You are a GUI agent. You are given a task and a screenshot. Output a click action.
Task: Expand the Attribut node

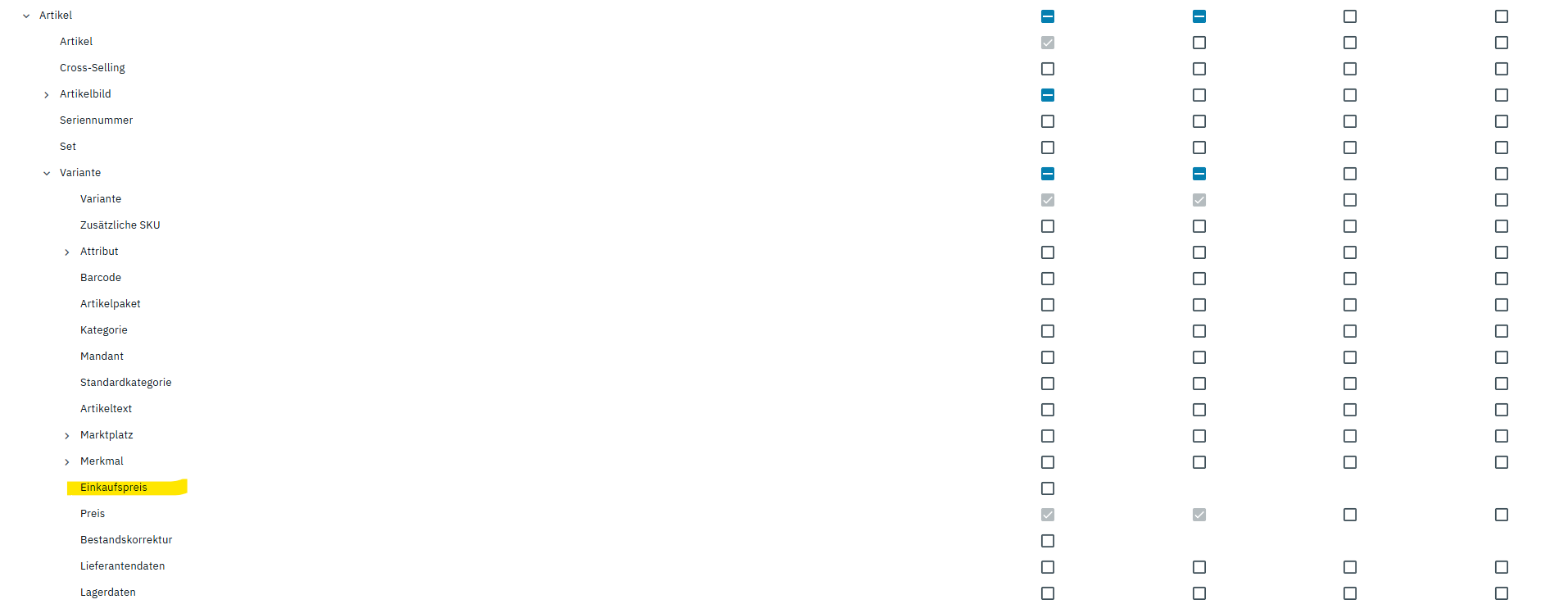pyautogui.click(x=67, y=252)
